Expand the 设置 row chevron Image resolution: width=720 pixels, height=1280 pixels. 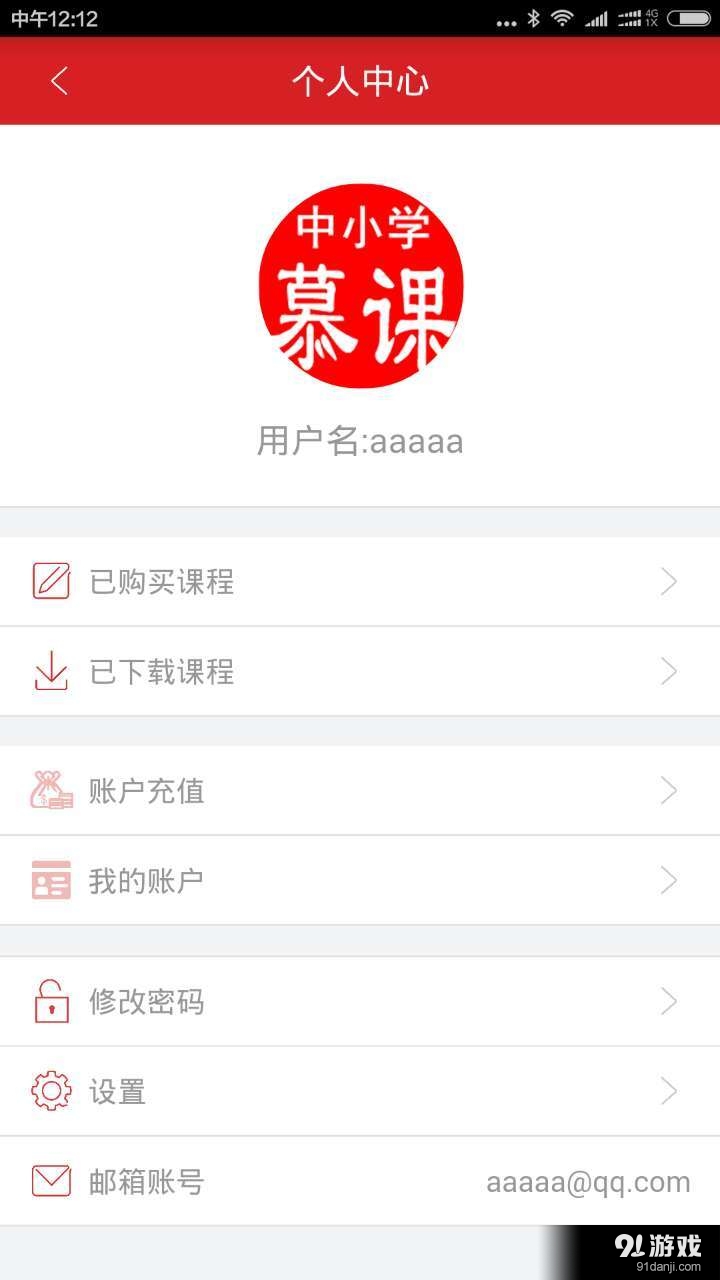click(x=669, y=1091)
